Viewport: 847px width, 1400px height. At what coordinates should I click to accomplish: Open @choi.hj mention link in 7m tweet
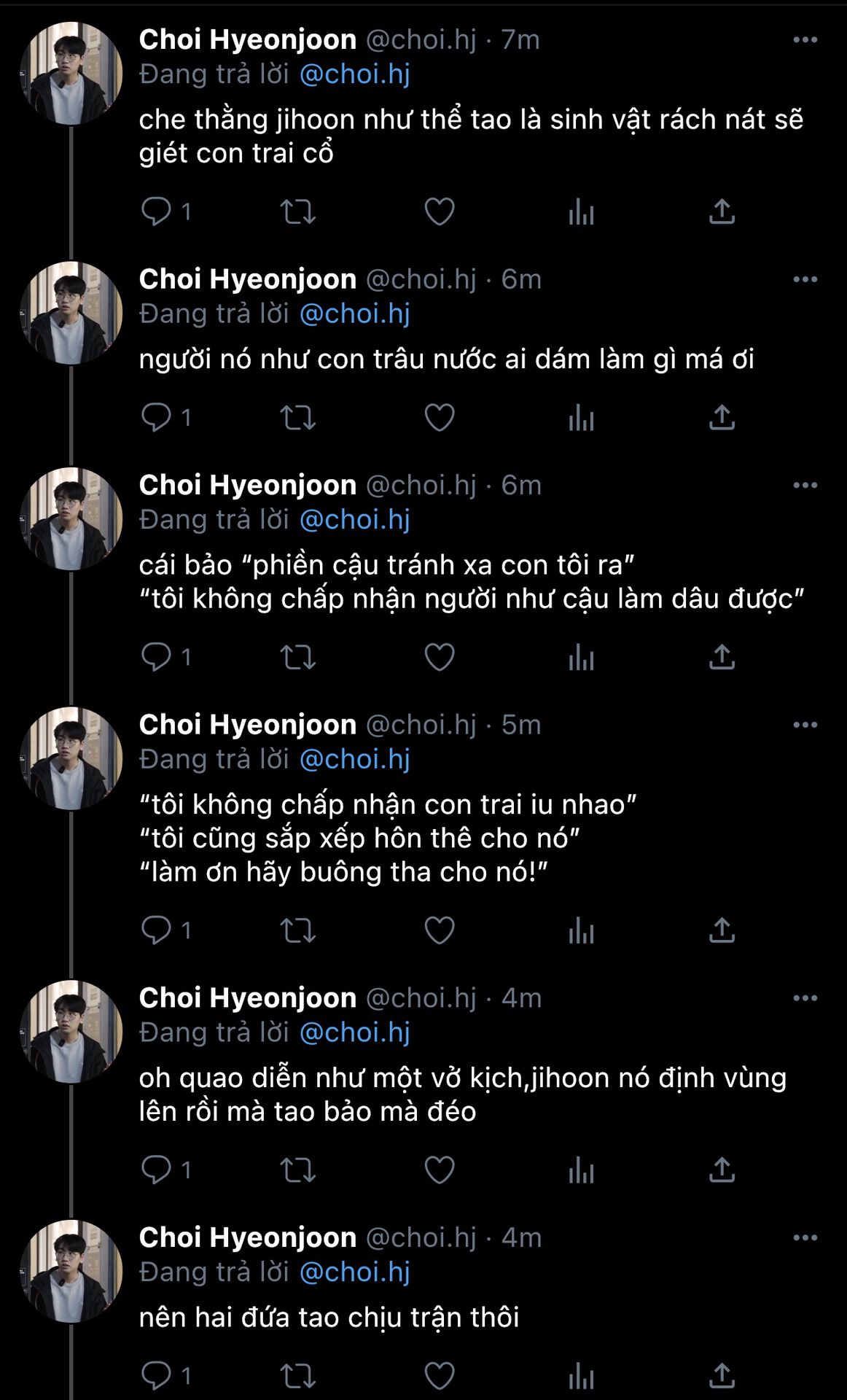[354, 74]
